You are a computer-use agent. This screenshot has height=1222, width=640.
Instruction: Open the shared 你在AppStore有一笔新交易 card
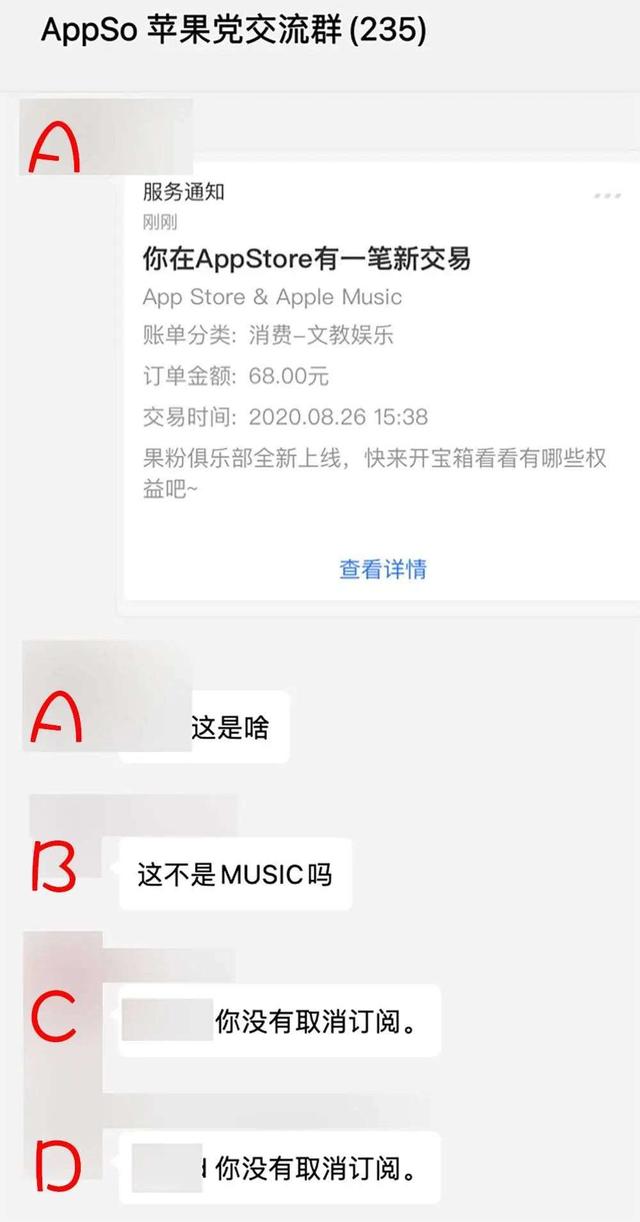pyautogui.click(x=306, y=259)
